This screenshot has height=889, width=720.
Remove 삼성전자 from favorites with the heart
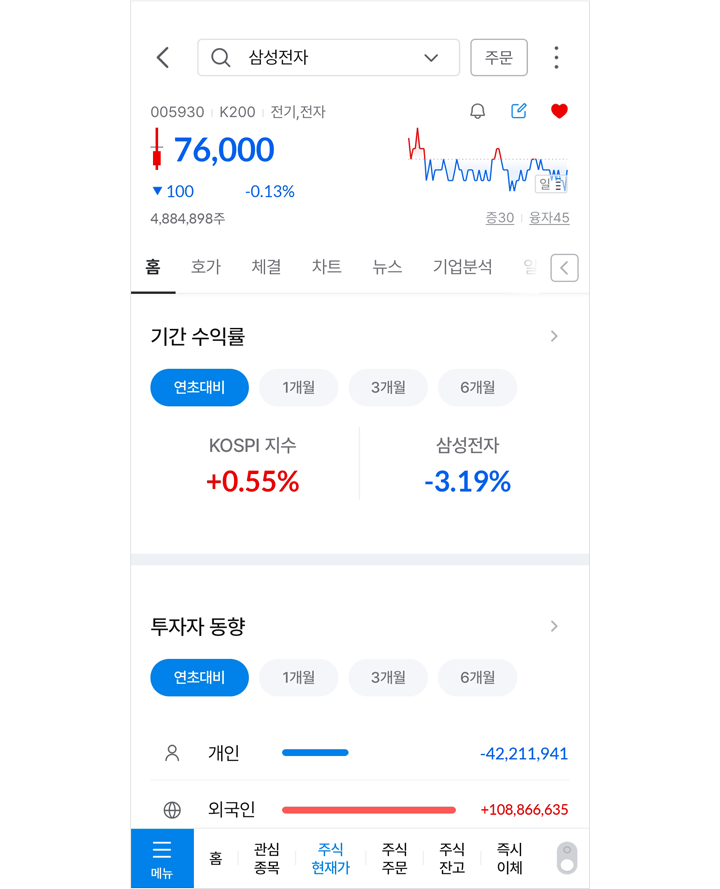pos(559,111)
